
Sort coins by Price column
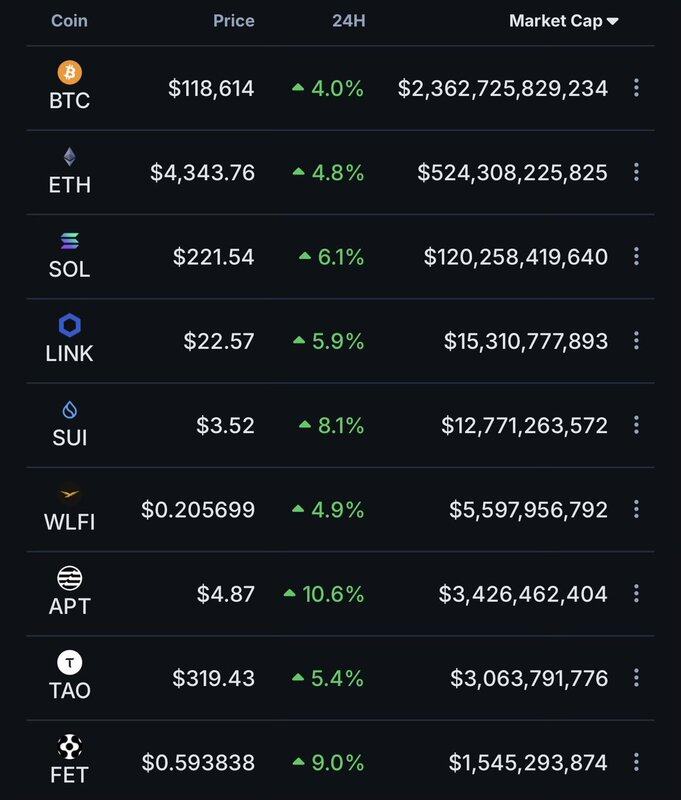tap(234, 21)
